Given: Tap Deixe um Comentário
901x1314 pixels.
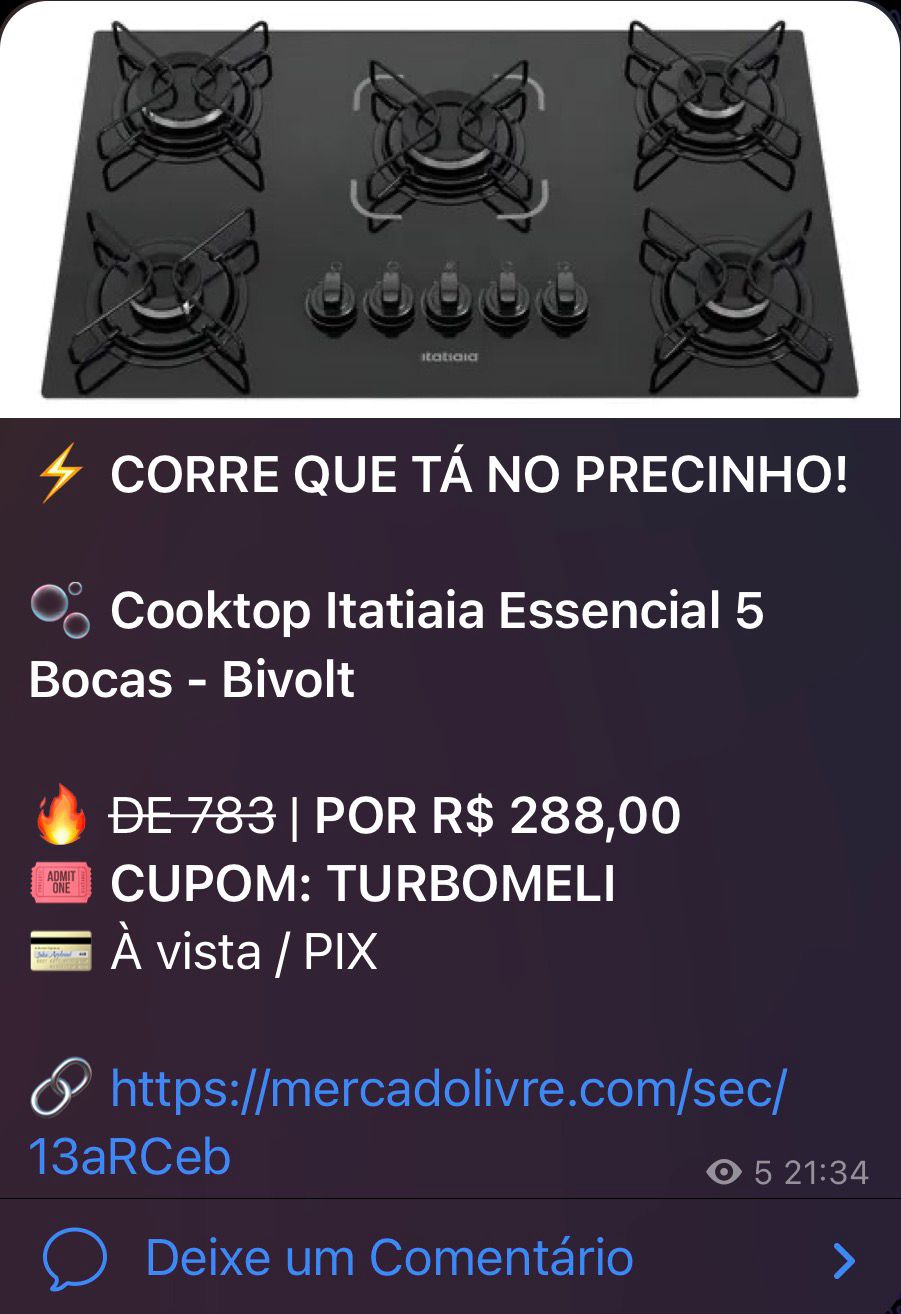Looking at the screenshot, I should [x=390, y=1258].
